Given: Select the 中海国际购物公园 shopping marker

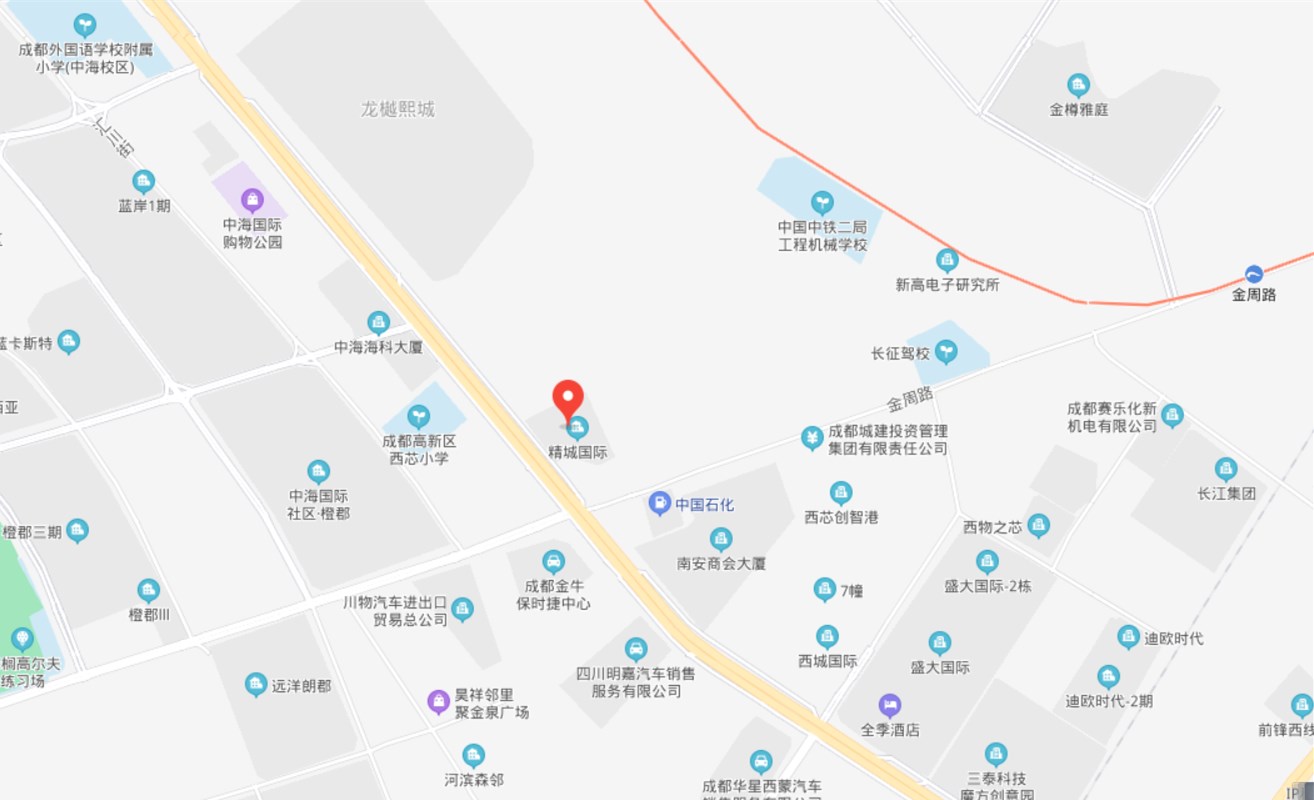Looking at the screenshot, I should pos(252,200).
